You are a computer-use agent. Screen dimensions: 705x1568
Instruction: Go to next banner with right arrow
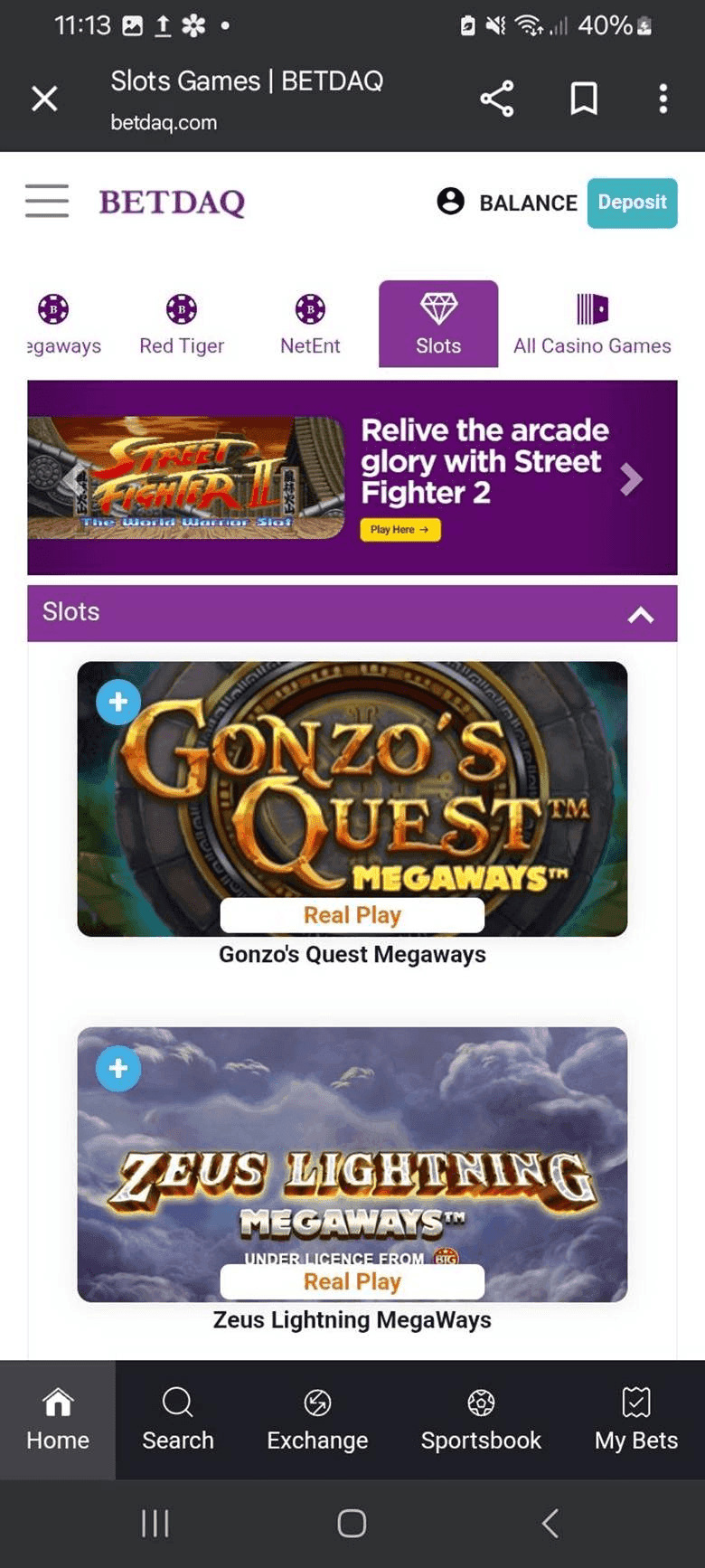click(632, 479)
